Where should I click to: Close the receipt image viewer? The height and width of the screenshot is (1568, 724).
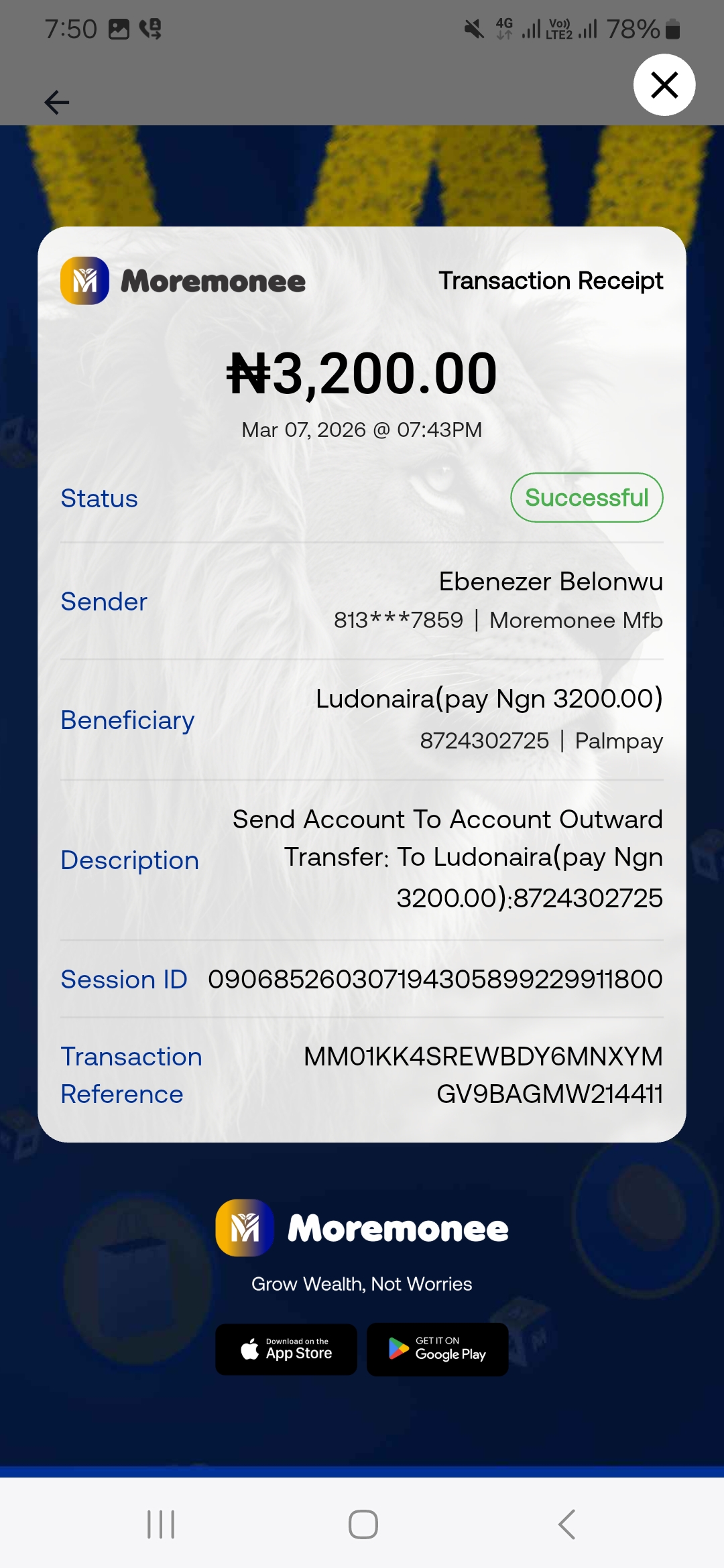664,85
